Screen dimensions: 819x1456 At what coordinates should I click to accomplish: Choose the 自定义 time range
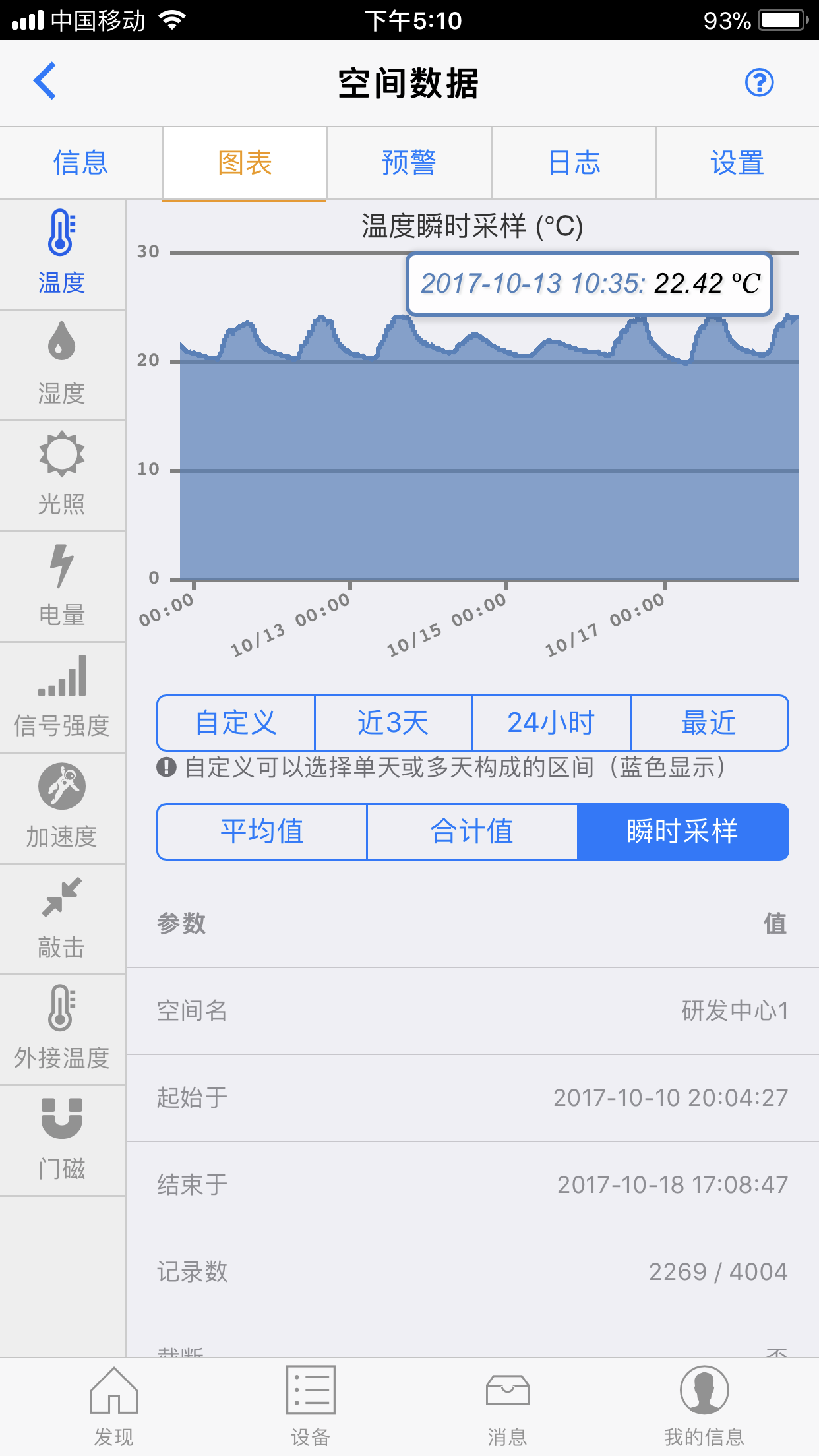pyautogui.click(x=236, y=723)
